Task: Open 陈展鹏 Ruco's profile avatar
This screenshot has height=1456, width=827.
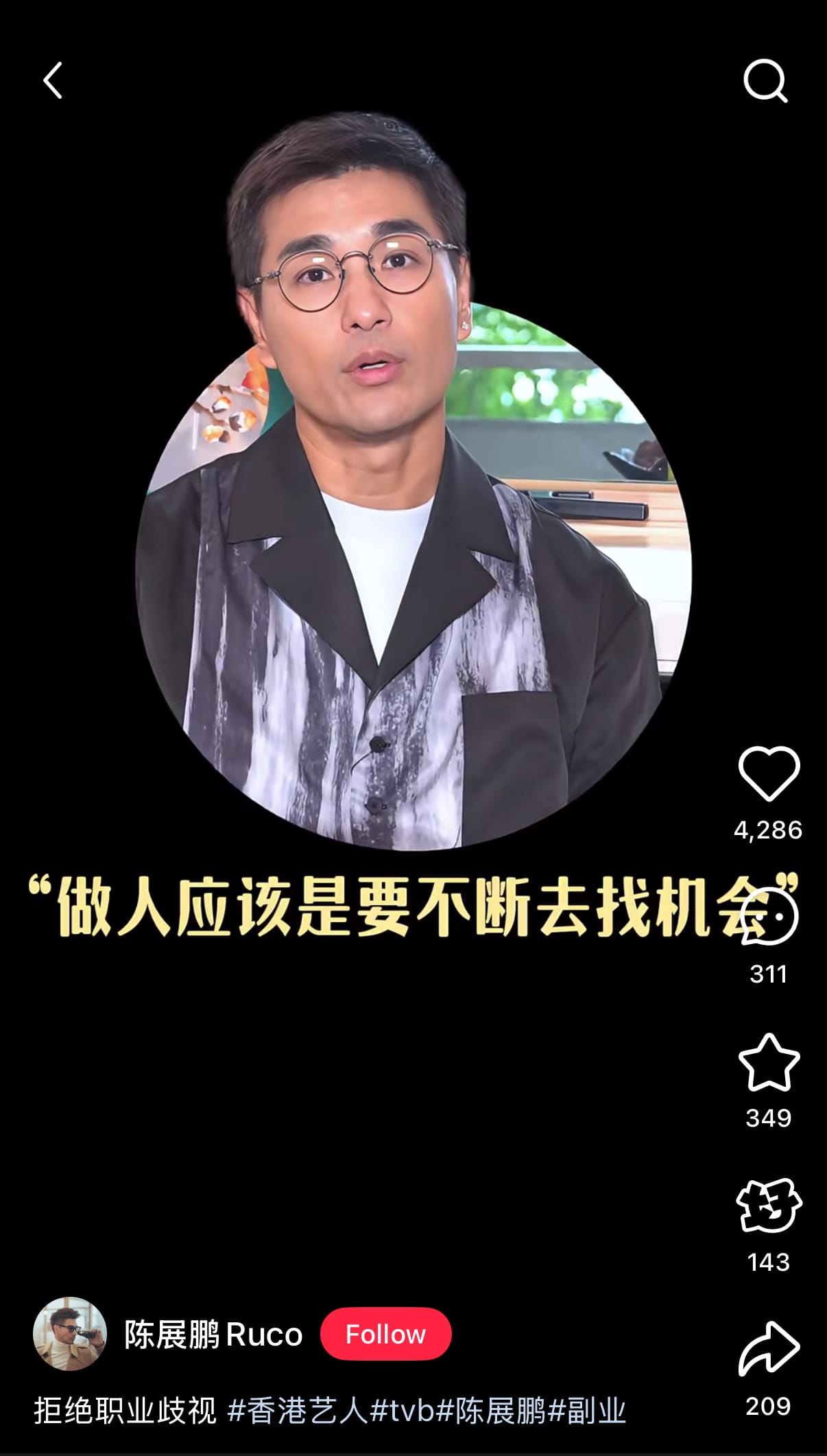Action: (70, 1334)
